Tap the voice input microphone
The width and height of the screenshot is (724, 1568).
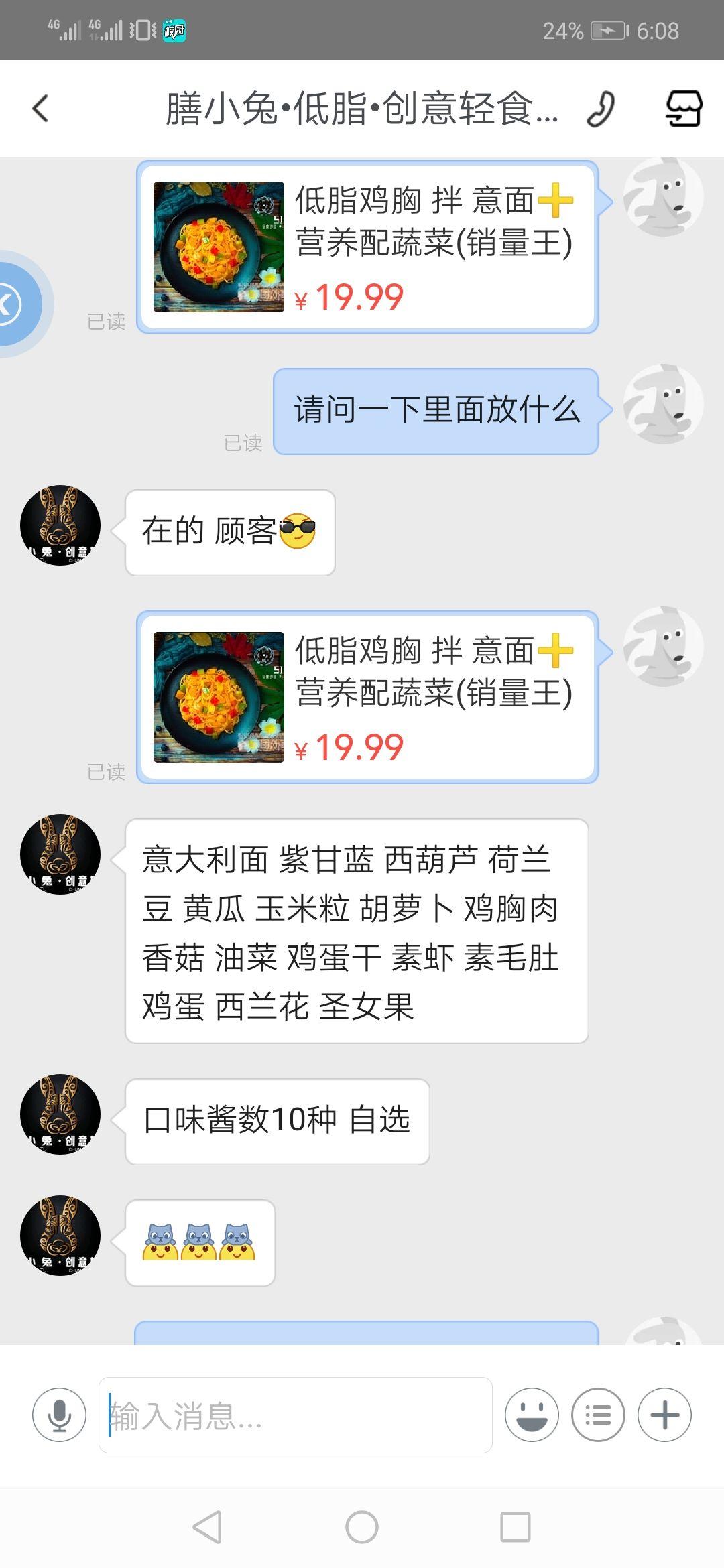pos(60,1415)
